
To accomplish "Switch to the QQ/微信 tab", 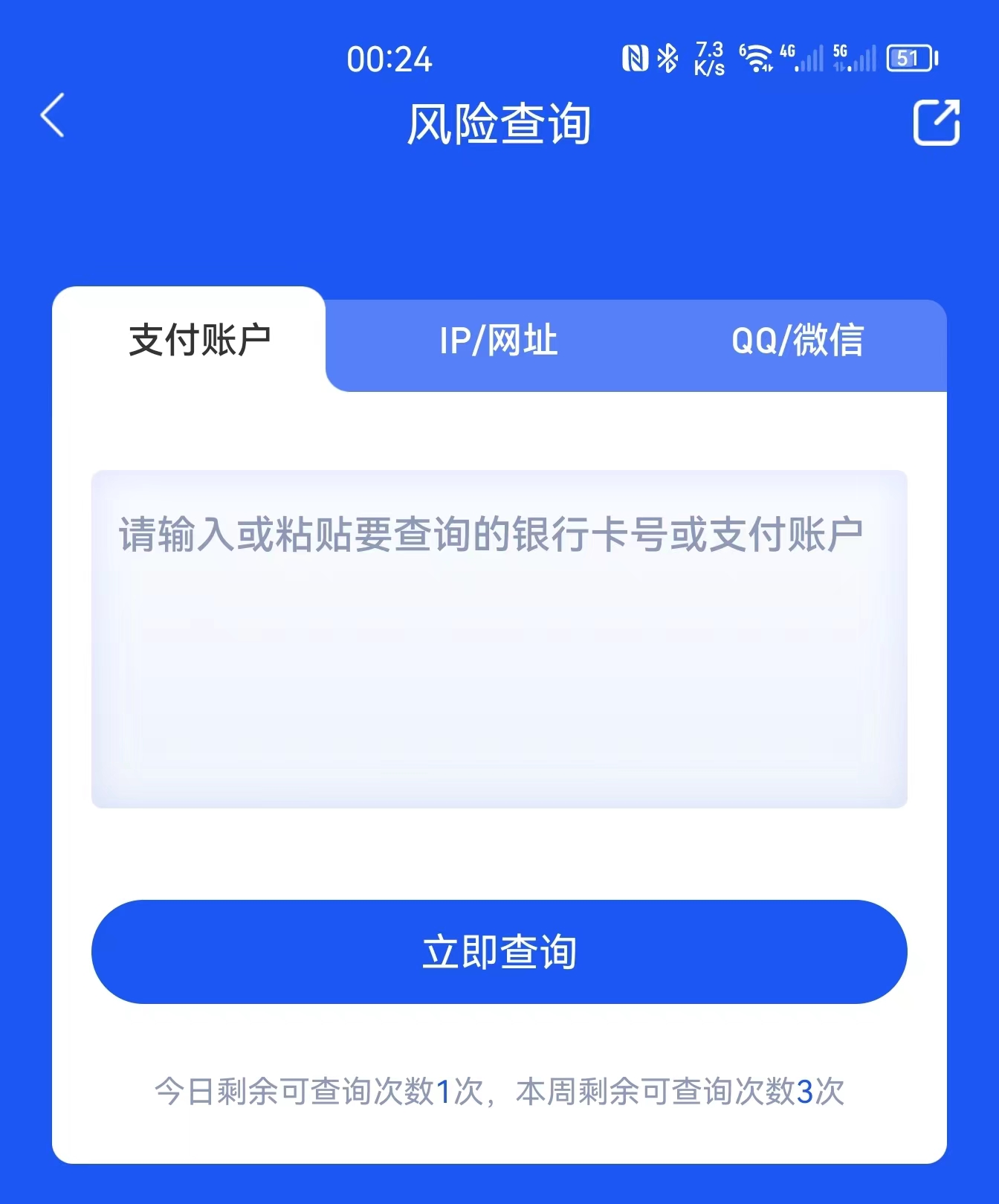I will pyautogui.click(x=797, y=342).
